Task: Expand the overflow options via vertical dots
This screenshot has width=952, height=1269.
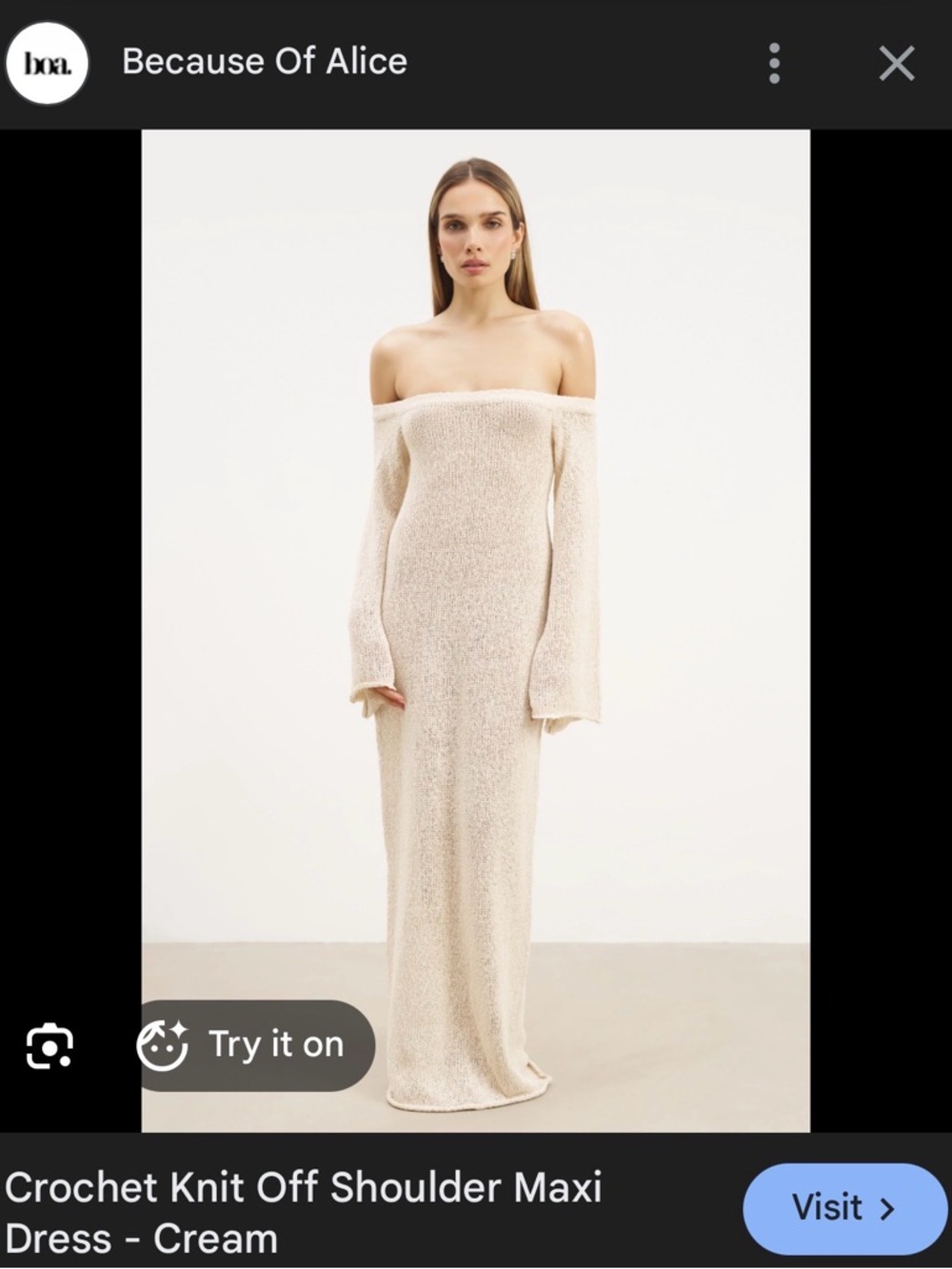Action: 774,63
